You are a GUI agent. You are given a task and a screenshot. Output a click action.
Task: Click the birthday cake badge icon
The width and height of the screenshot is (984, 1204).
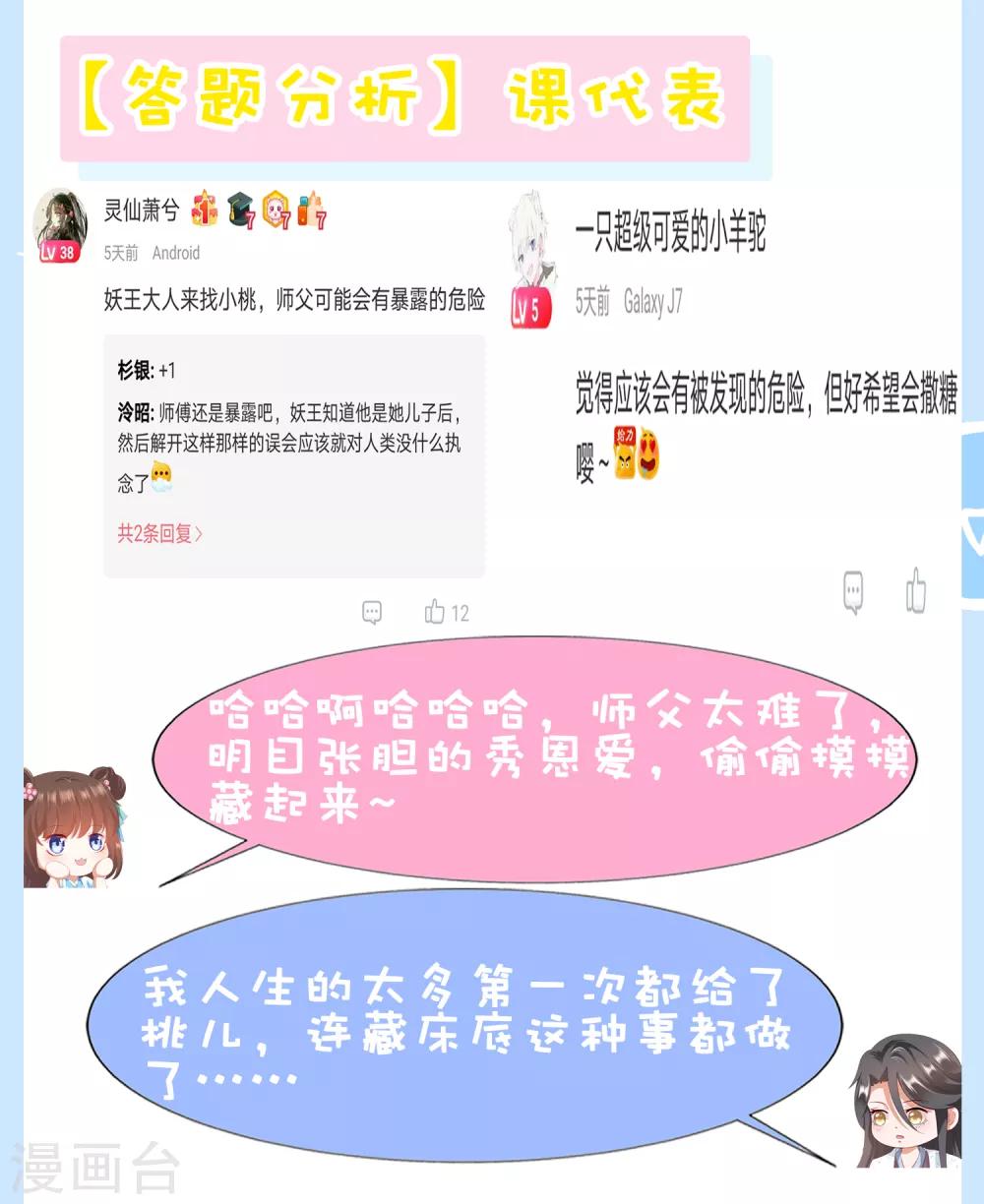point(203,209)
